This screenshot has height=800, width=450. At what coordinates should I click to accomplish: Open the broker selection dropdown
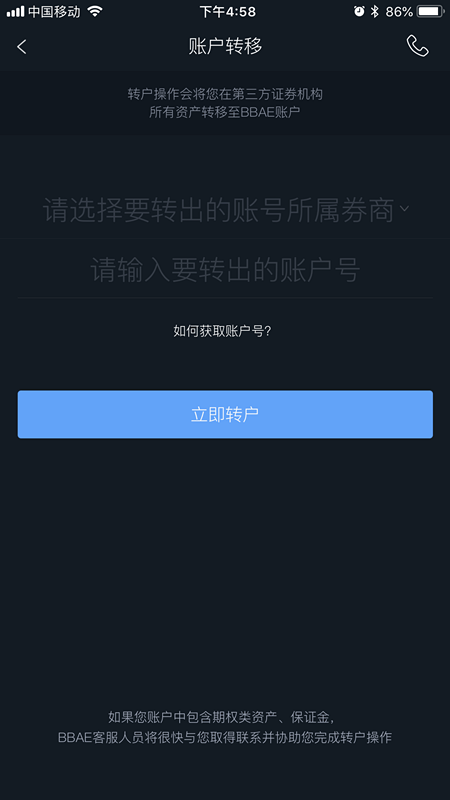[x=225, y=209]
